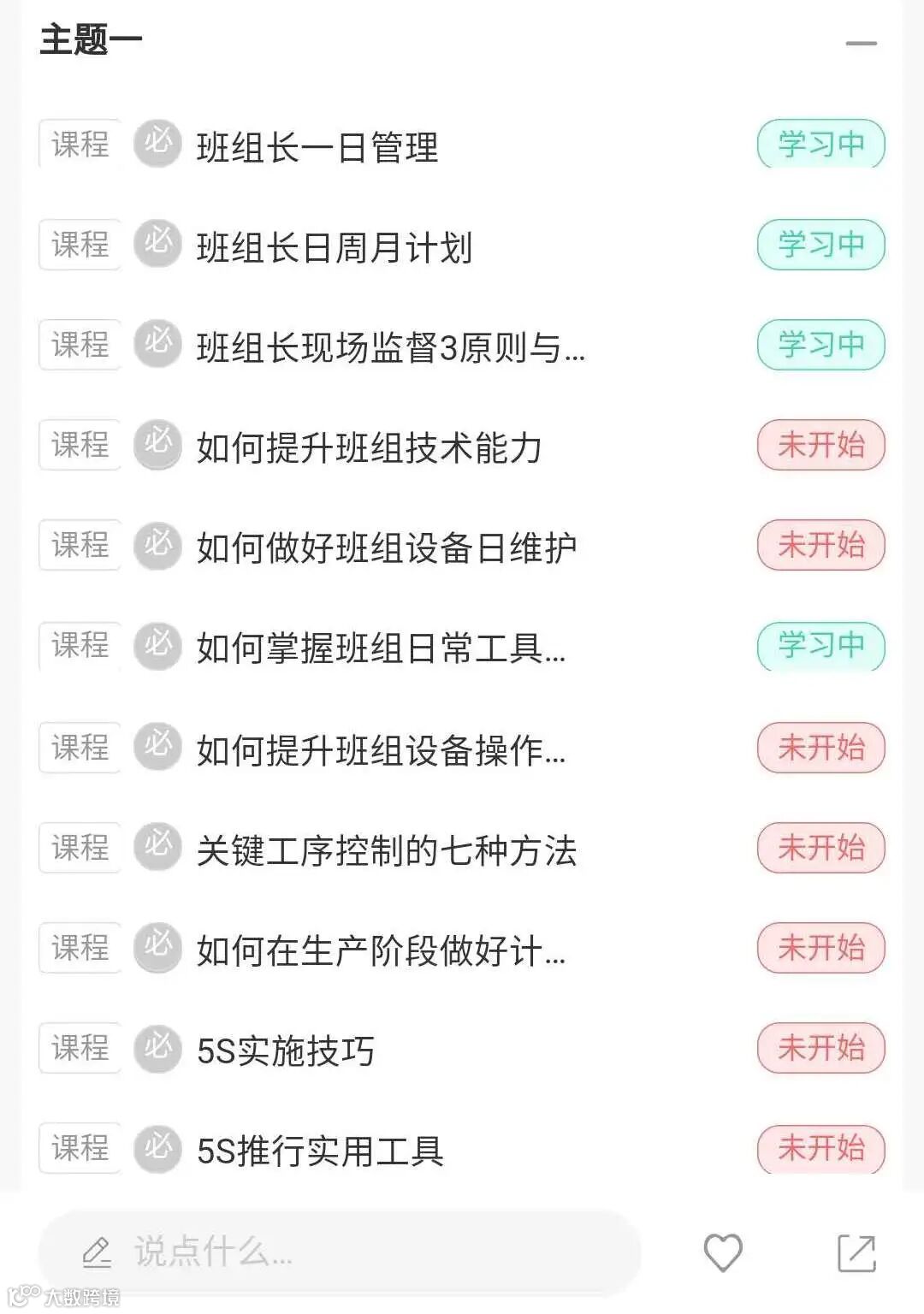Like with the heart icon
The height and width of the screenshot is (1314, 924).
[723, 1253]
